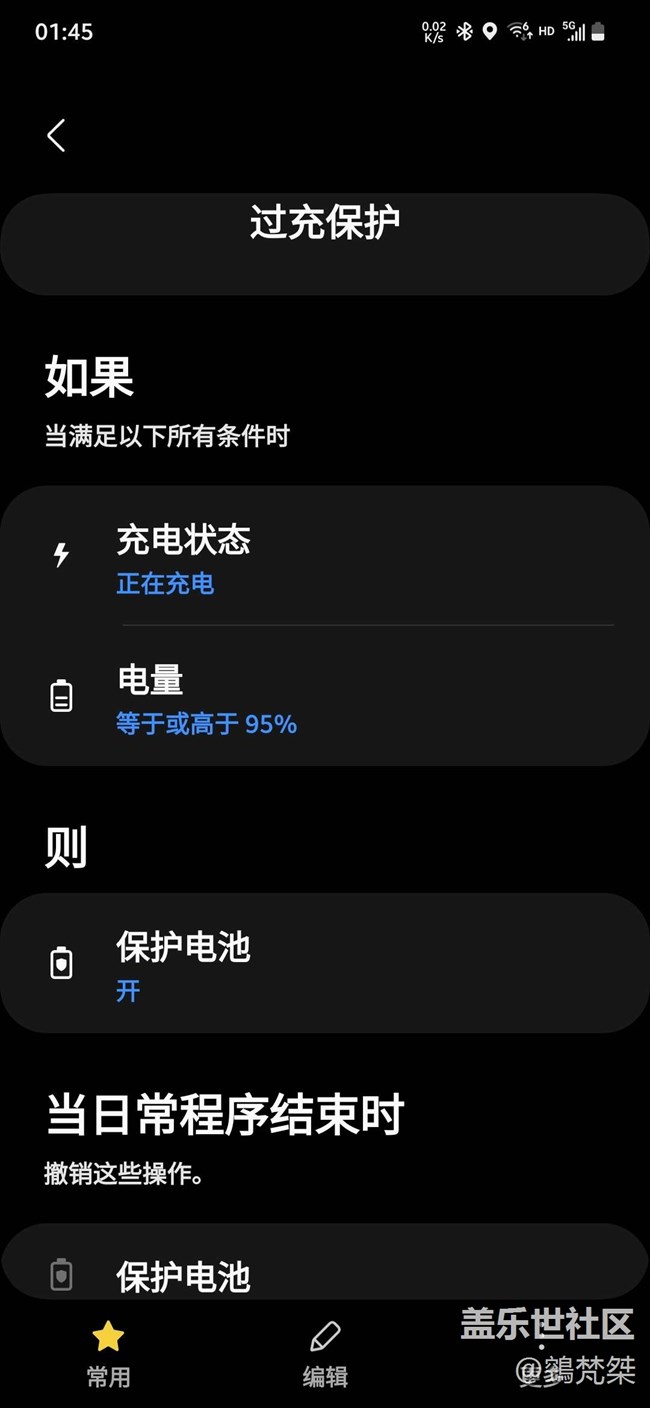Tap 编辑 to edit this routine
Screen dimensions: 650x1408
(325, 1354)
